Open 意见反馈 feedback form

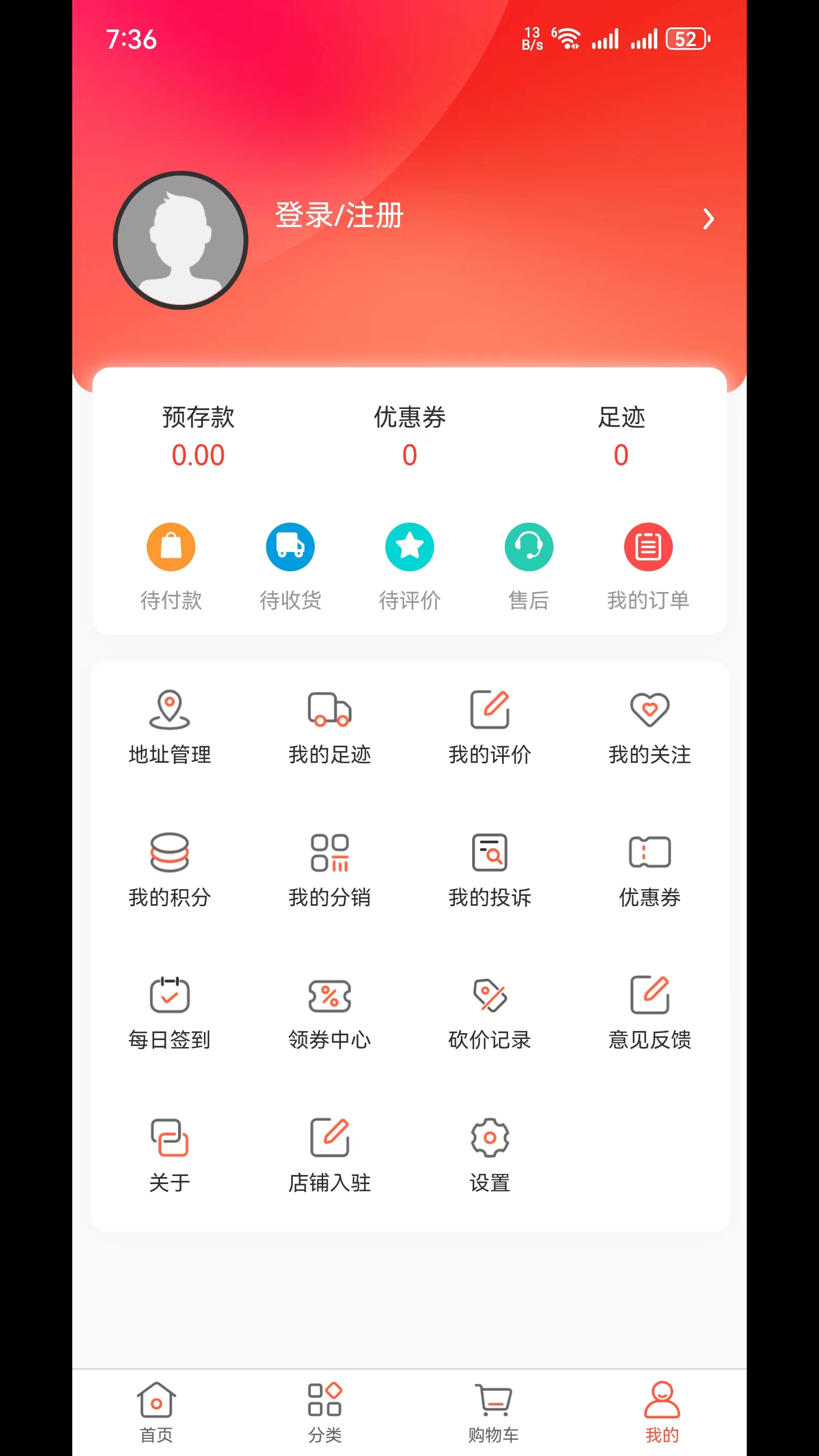click(x=649, y=1012)
